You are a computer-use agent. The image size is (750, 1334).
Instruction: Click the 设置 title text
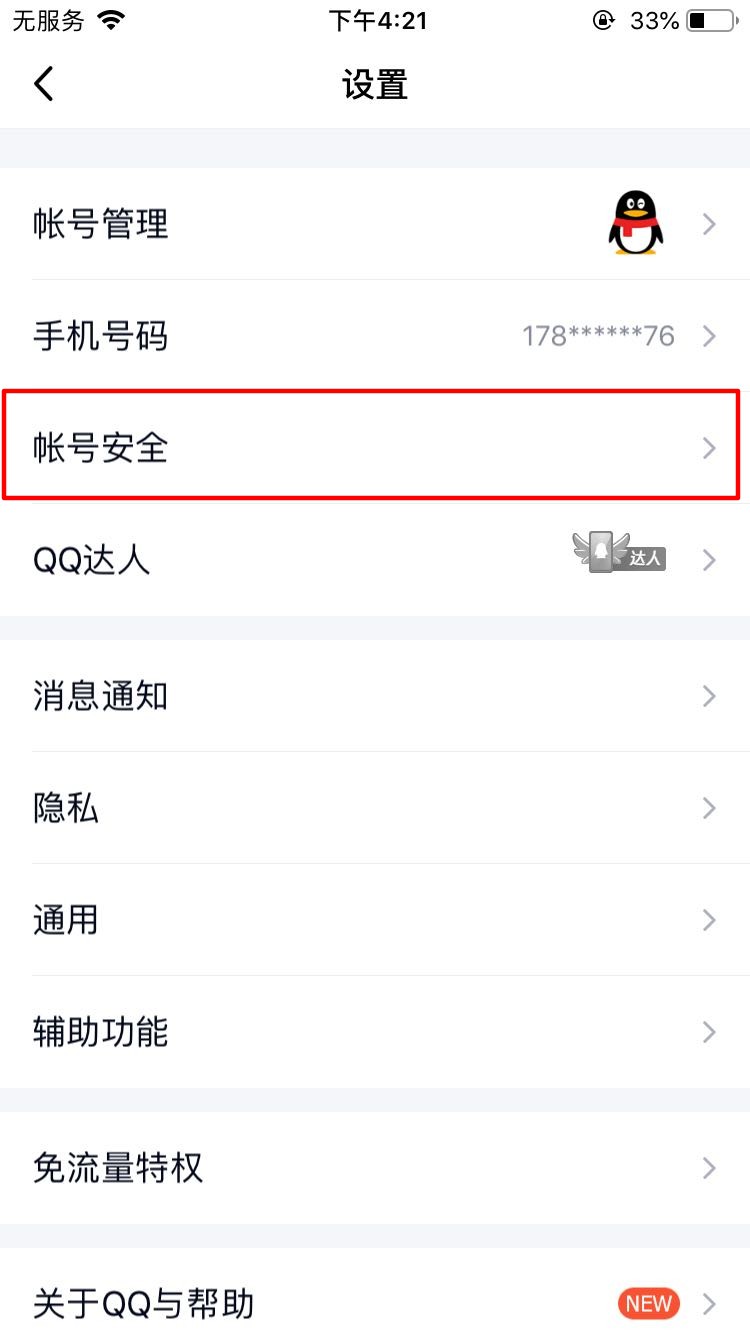click(375, 84)
